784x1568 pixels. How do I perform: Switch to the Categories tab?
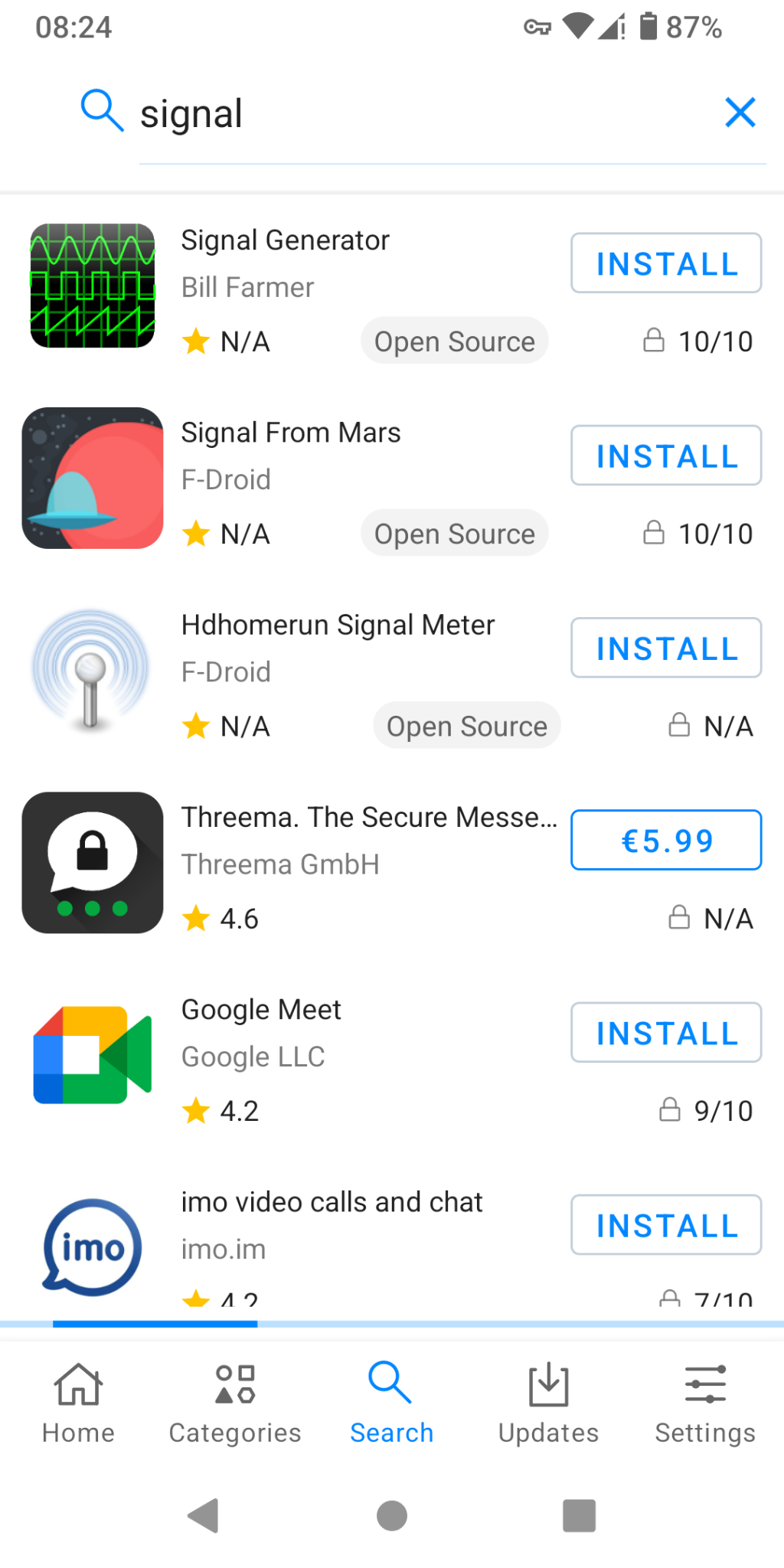pos(235,1404)
